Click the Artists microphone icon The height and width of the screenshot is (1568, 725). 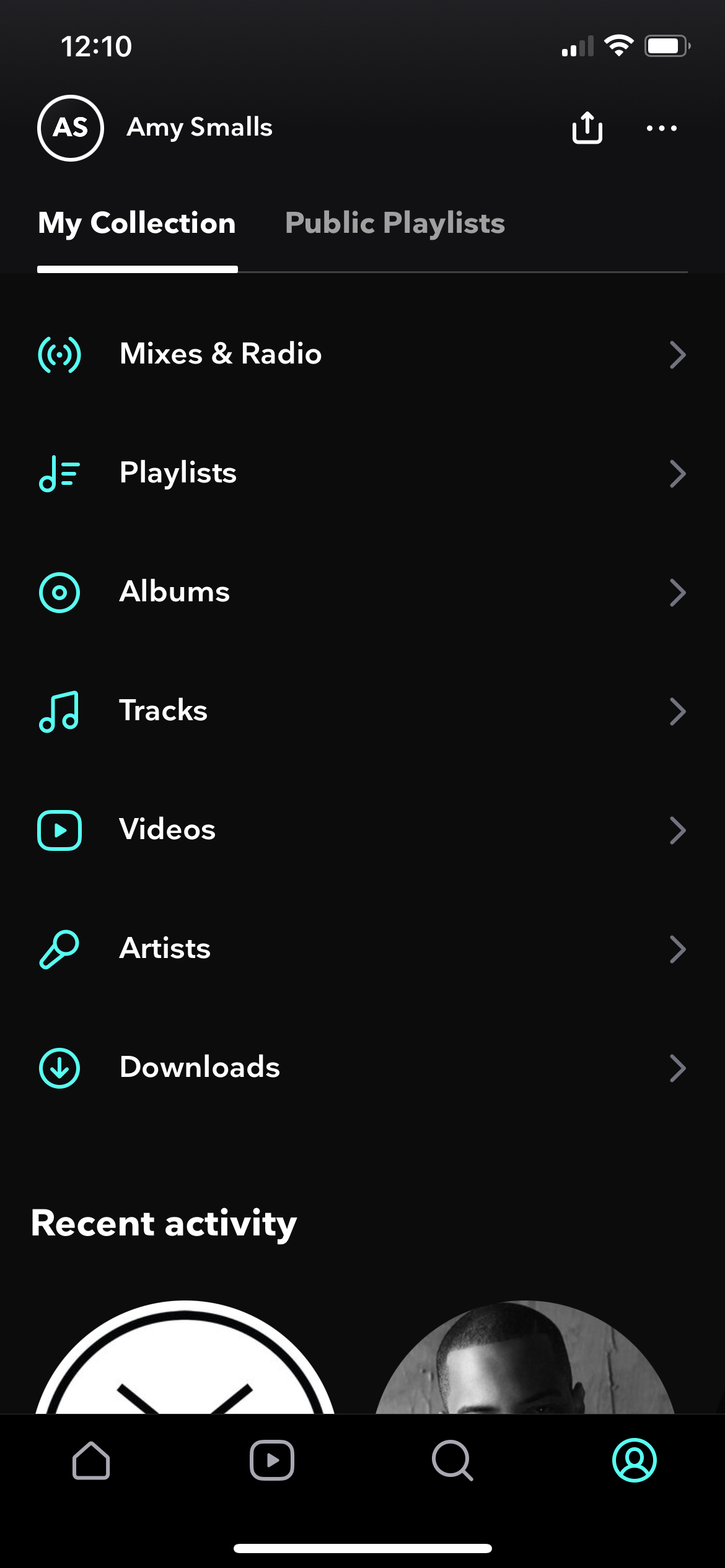(x=59, y=949)
